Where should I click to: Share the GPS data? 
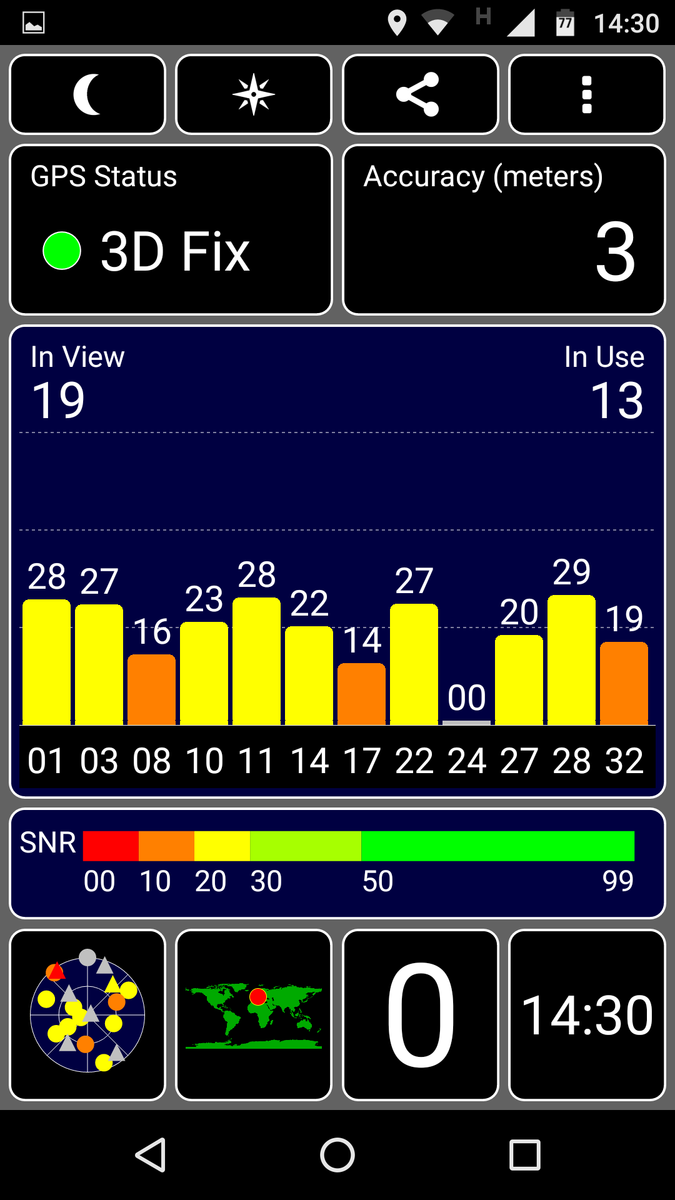pyautogui.click(x=420, y=95)
